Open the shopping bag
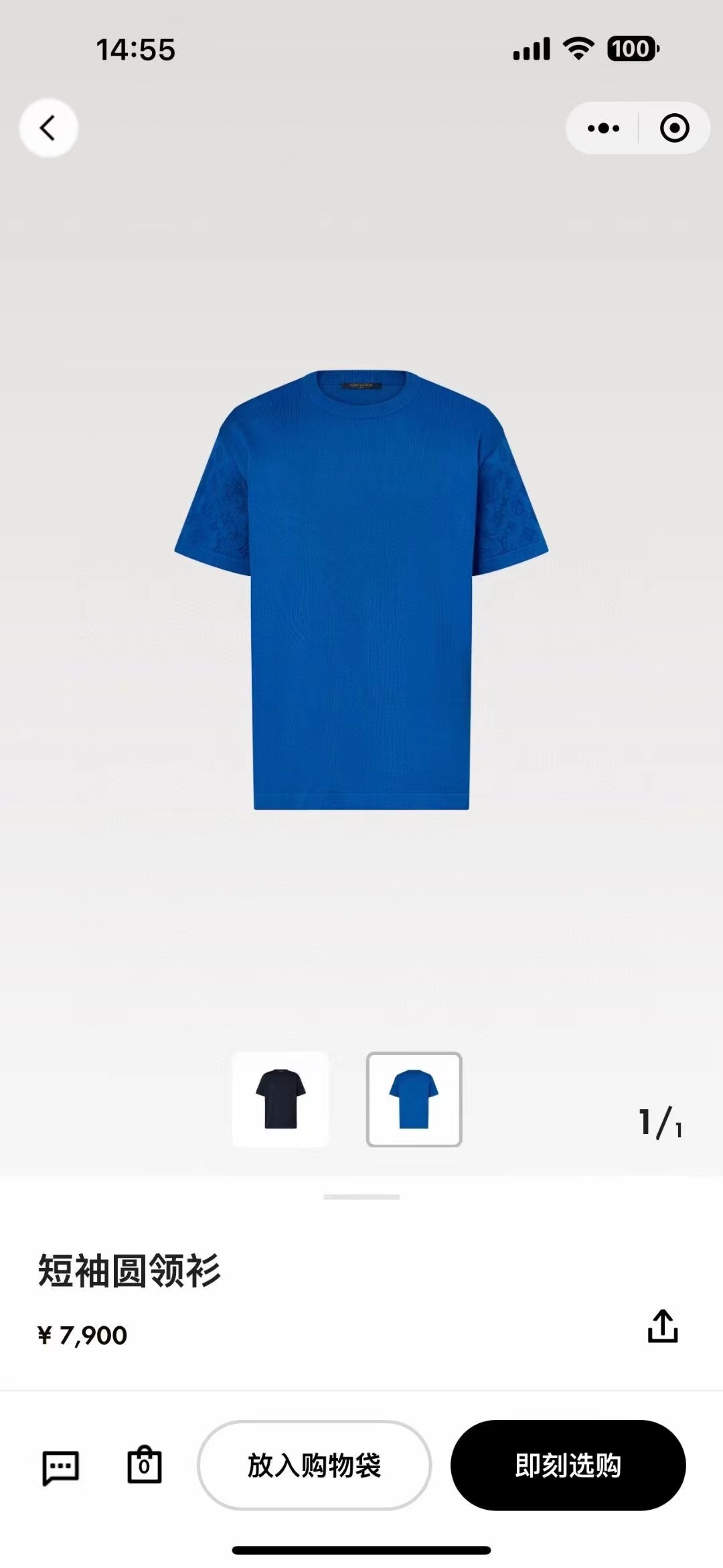The image size is (723, 1568). pyautogui.click(x=145, y=1465)
